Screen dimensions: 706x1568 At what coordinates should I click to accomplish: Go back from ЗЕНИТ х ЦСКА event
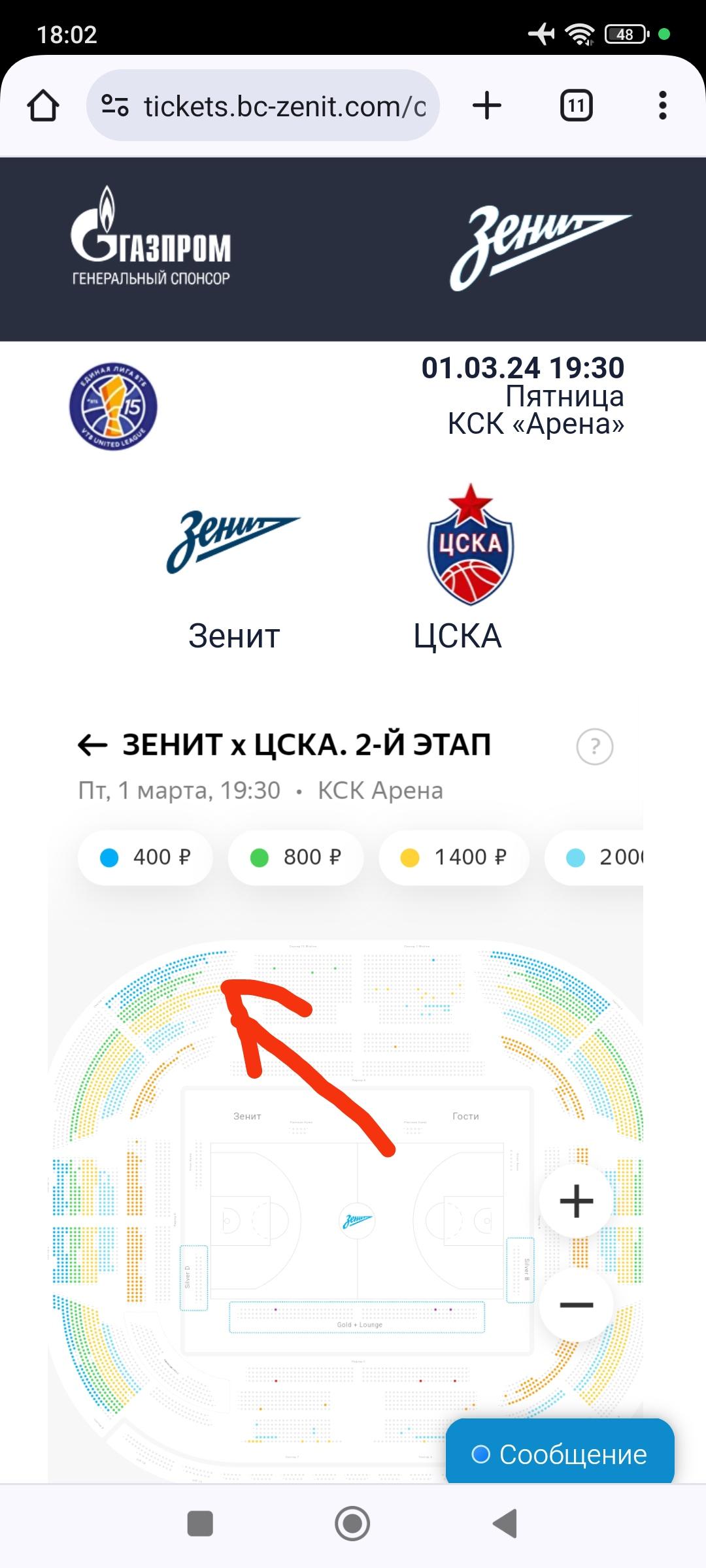(x=92, y=745)
